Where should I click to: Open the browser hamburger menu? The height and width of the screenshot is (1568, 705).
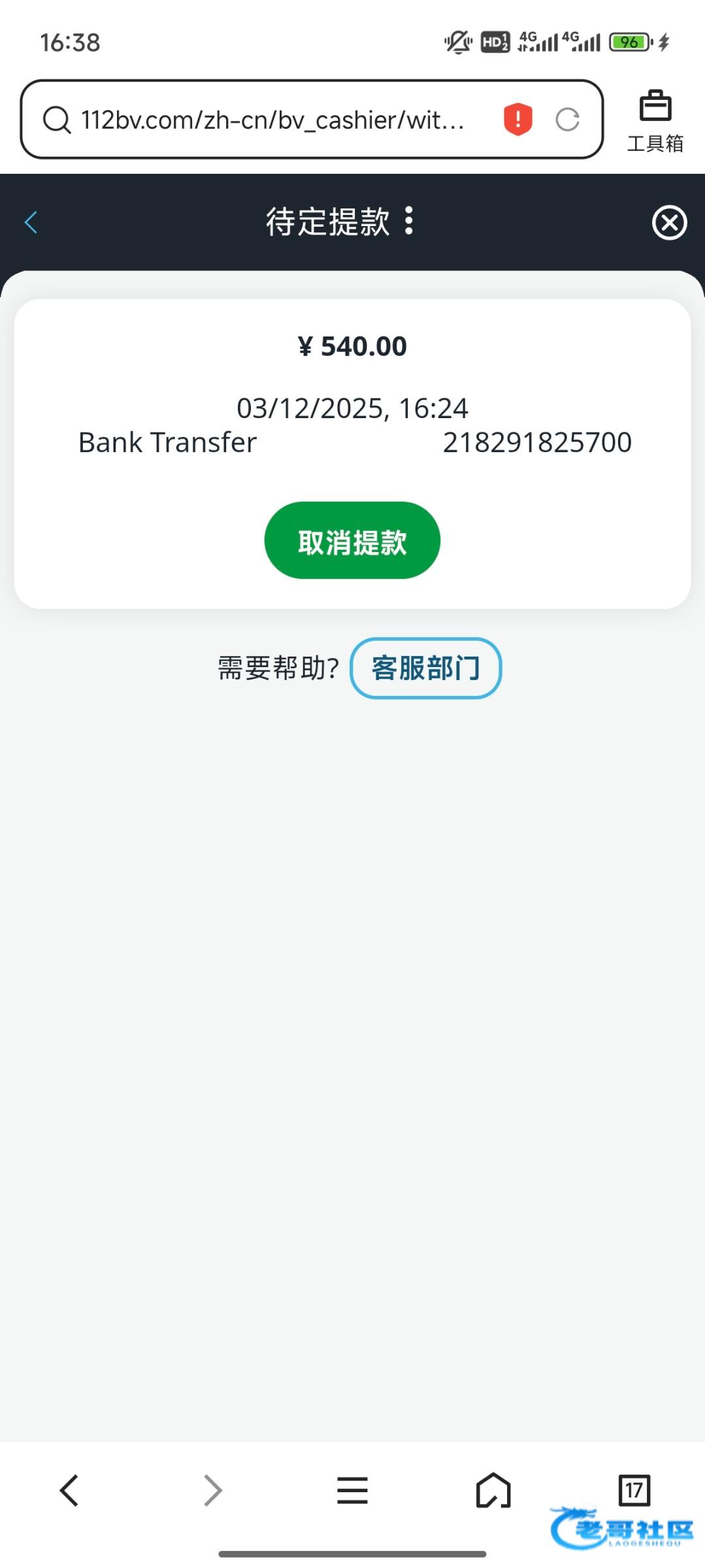click(352, 1490)
